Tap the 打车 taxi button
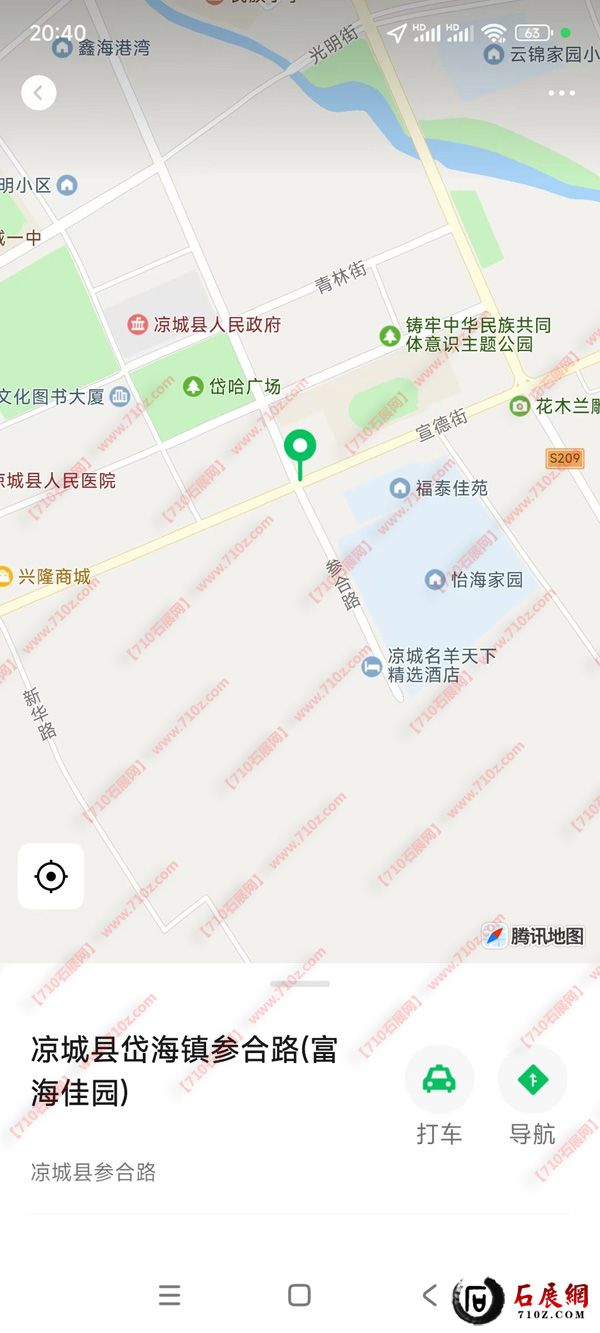 pos(439,1081)
